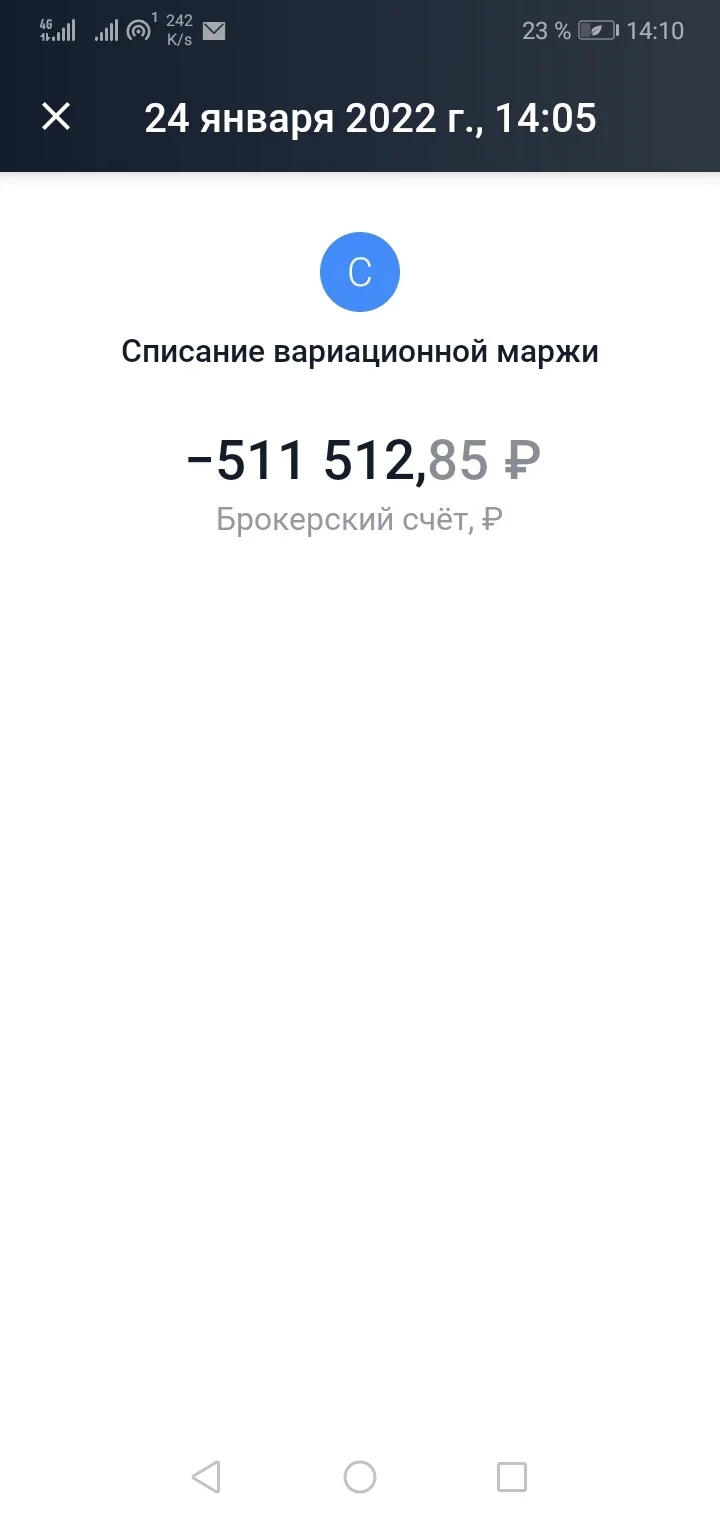Viewport: 720px width, 1520px height.
Task: Open the recent apps view
Action: 512,1477
